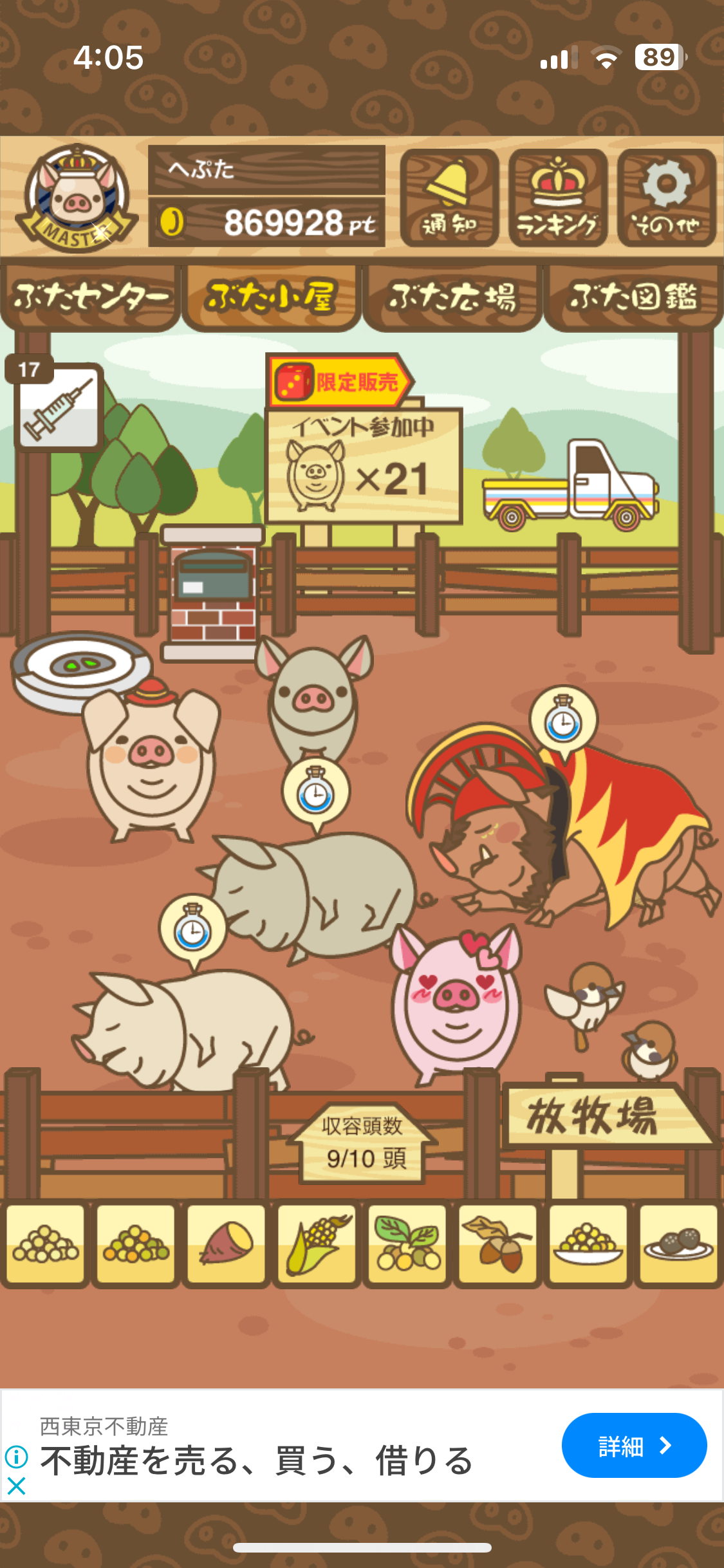Select the sweet potato feed
The width and height of the screenshot is (724, 1568).
225,1244
